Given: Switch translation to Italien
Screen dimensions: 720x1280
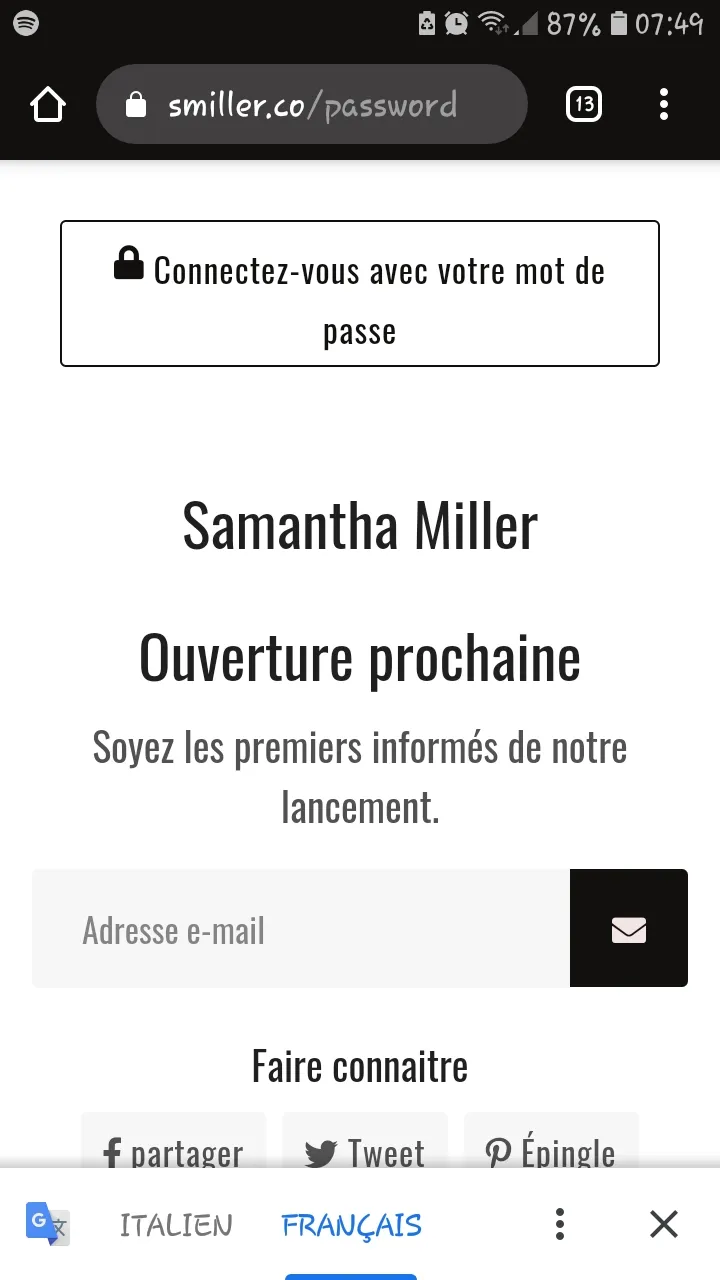Looking at the screenshot, I should 176,1225.
